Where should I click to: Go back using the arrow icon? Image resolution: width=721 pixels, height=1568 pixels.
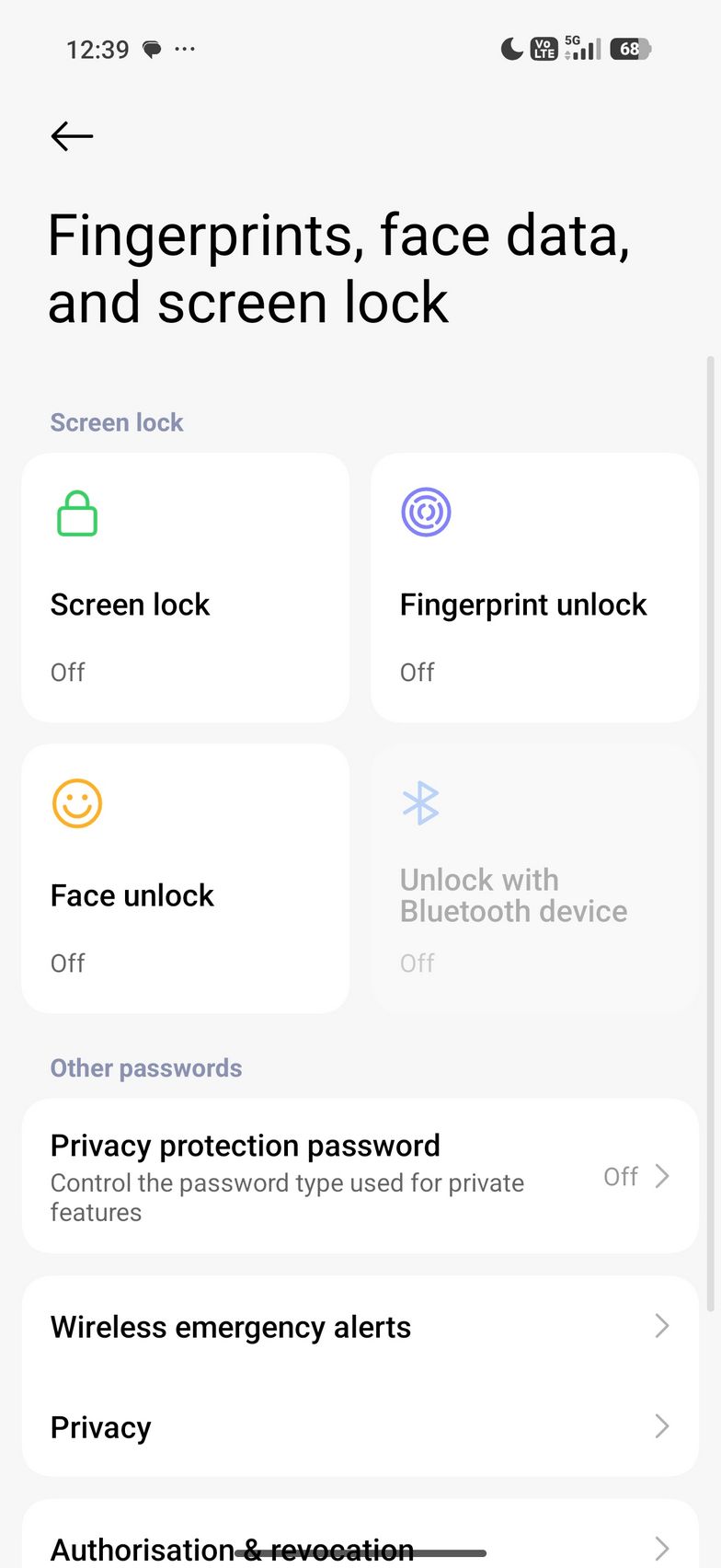72,136
